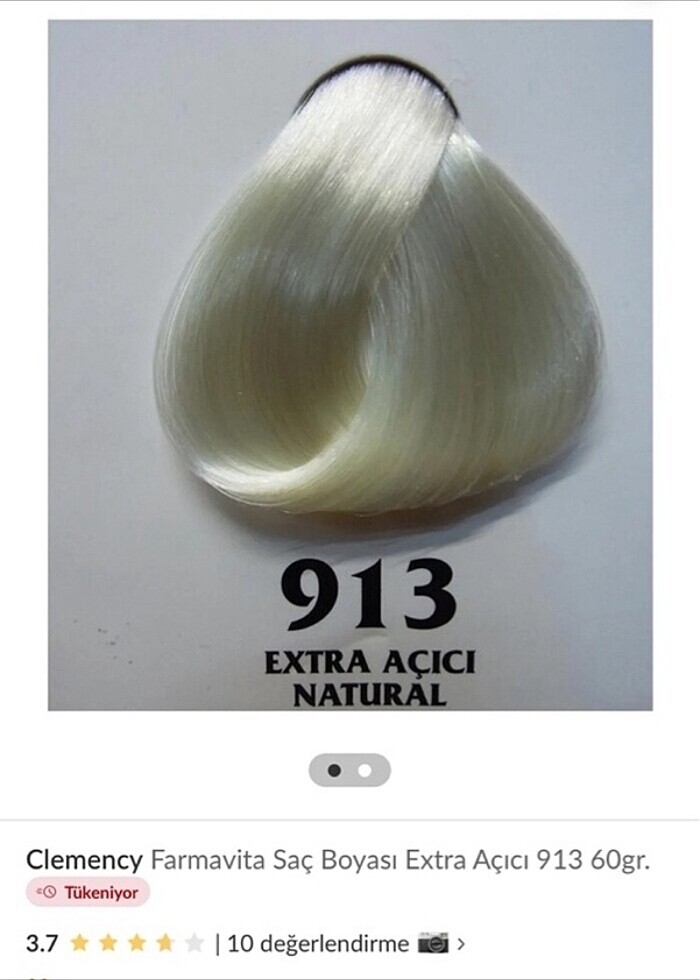Open the Clemency brand link
The height and width of the screenshot is (980, 700).
(84, 859)
